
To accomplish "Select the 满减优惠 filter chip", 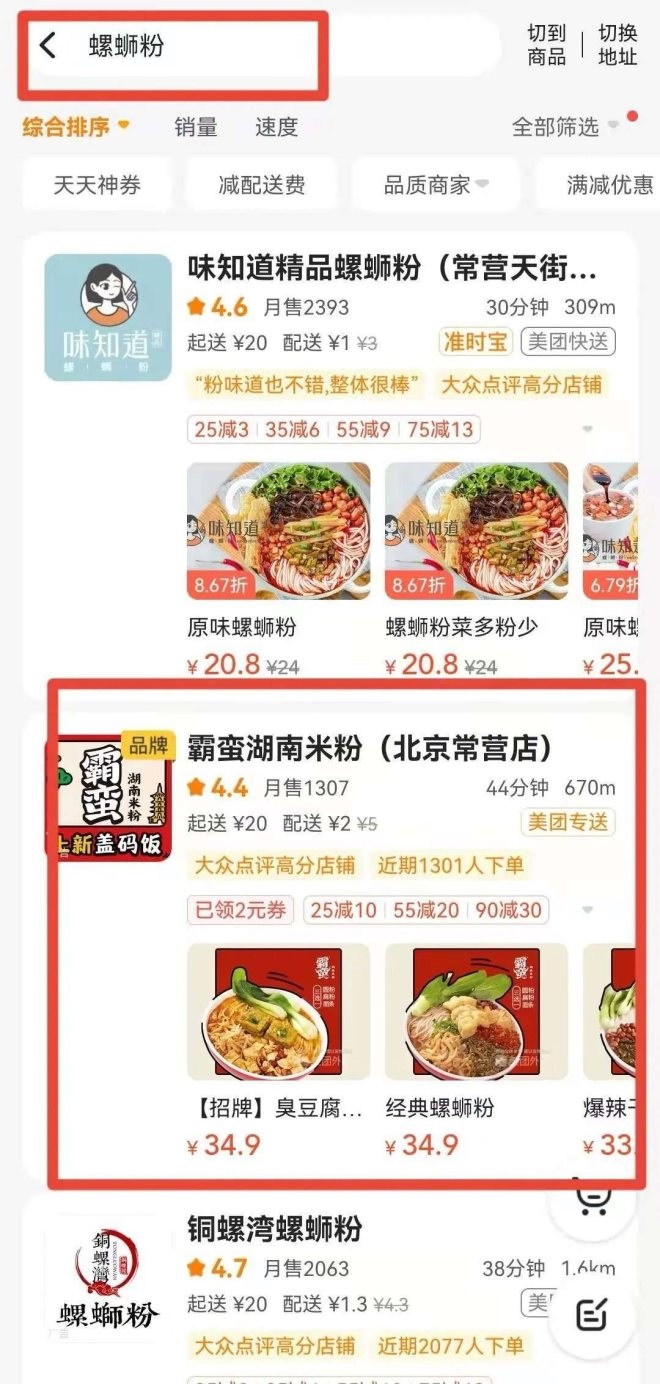I will (598, 185).
